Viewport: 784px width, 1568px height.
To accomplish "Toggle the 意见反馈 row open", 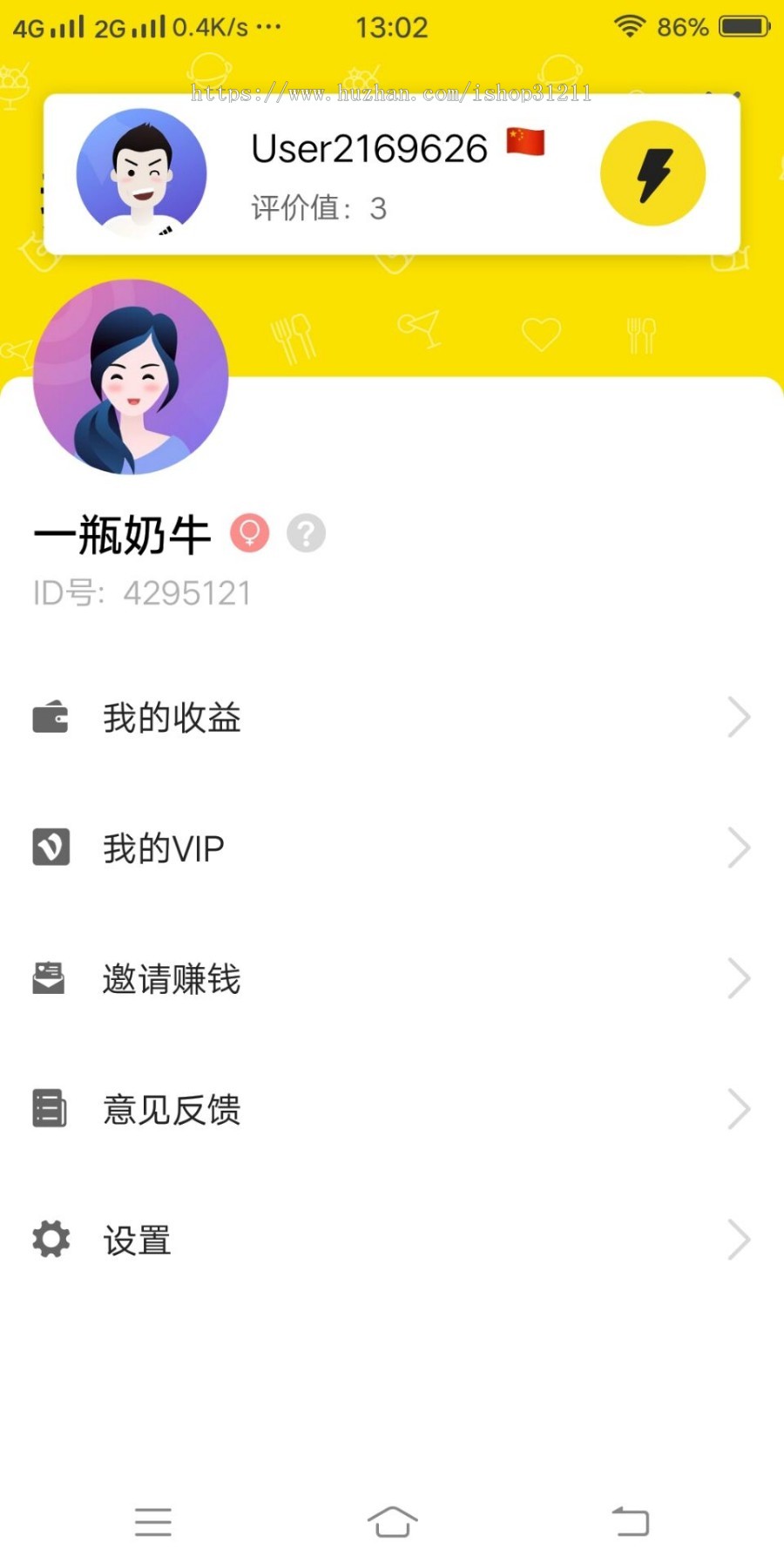I will [x=740, y=1109].
